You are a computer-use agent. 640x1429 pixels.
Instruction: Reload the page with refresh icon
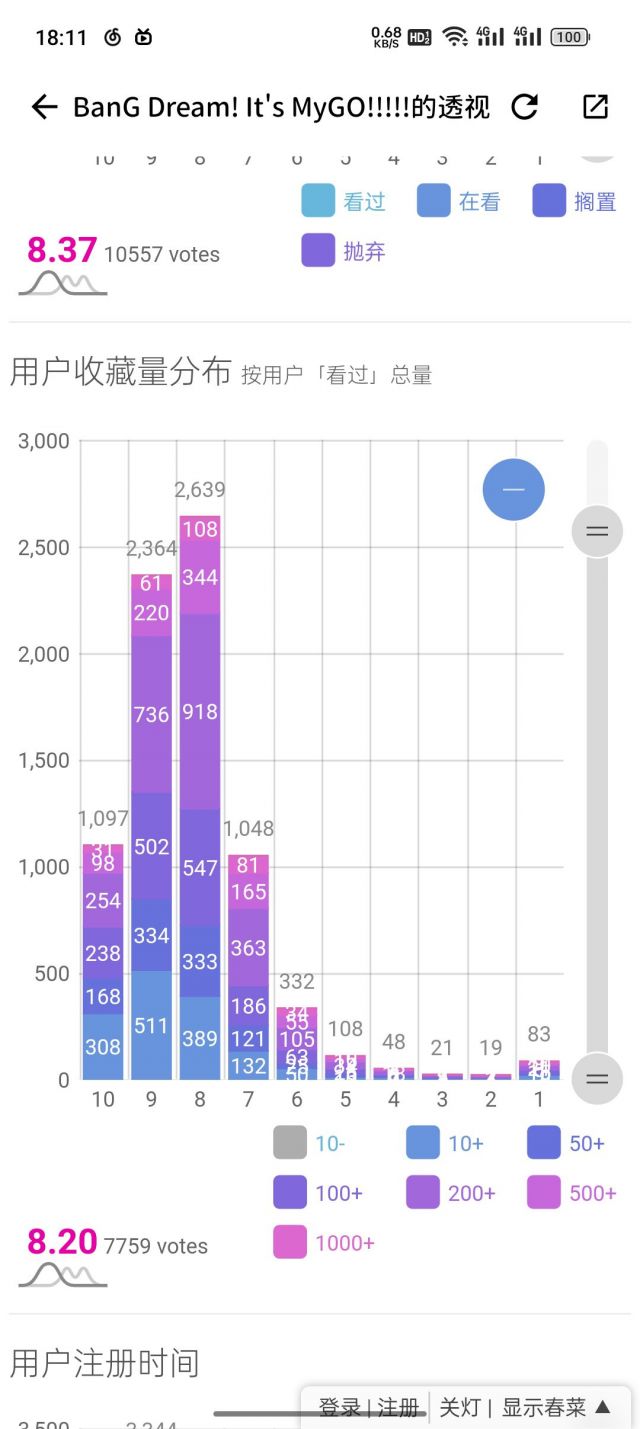525,107
